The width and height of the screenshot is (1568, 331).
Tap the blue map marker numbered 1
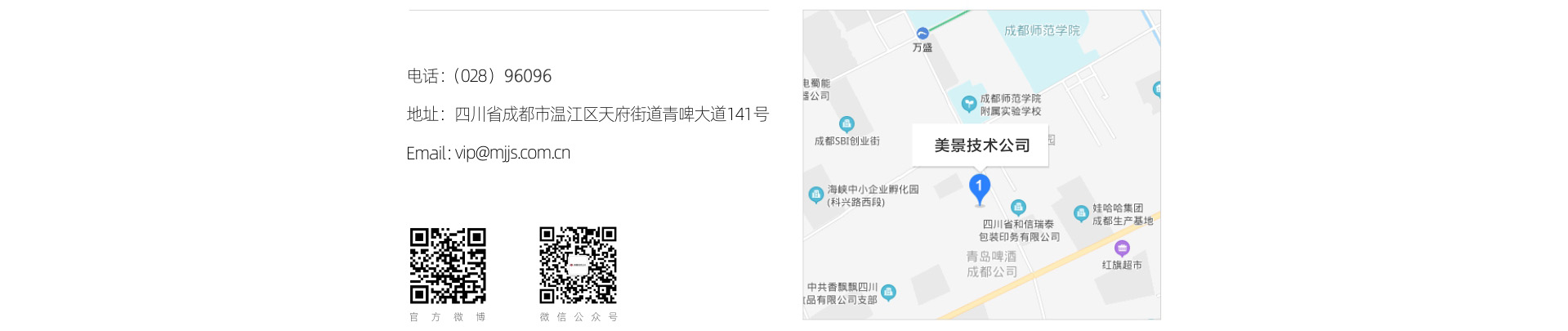(x=979, y=187)
